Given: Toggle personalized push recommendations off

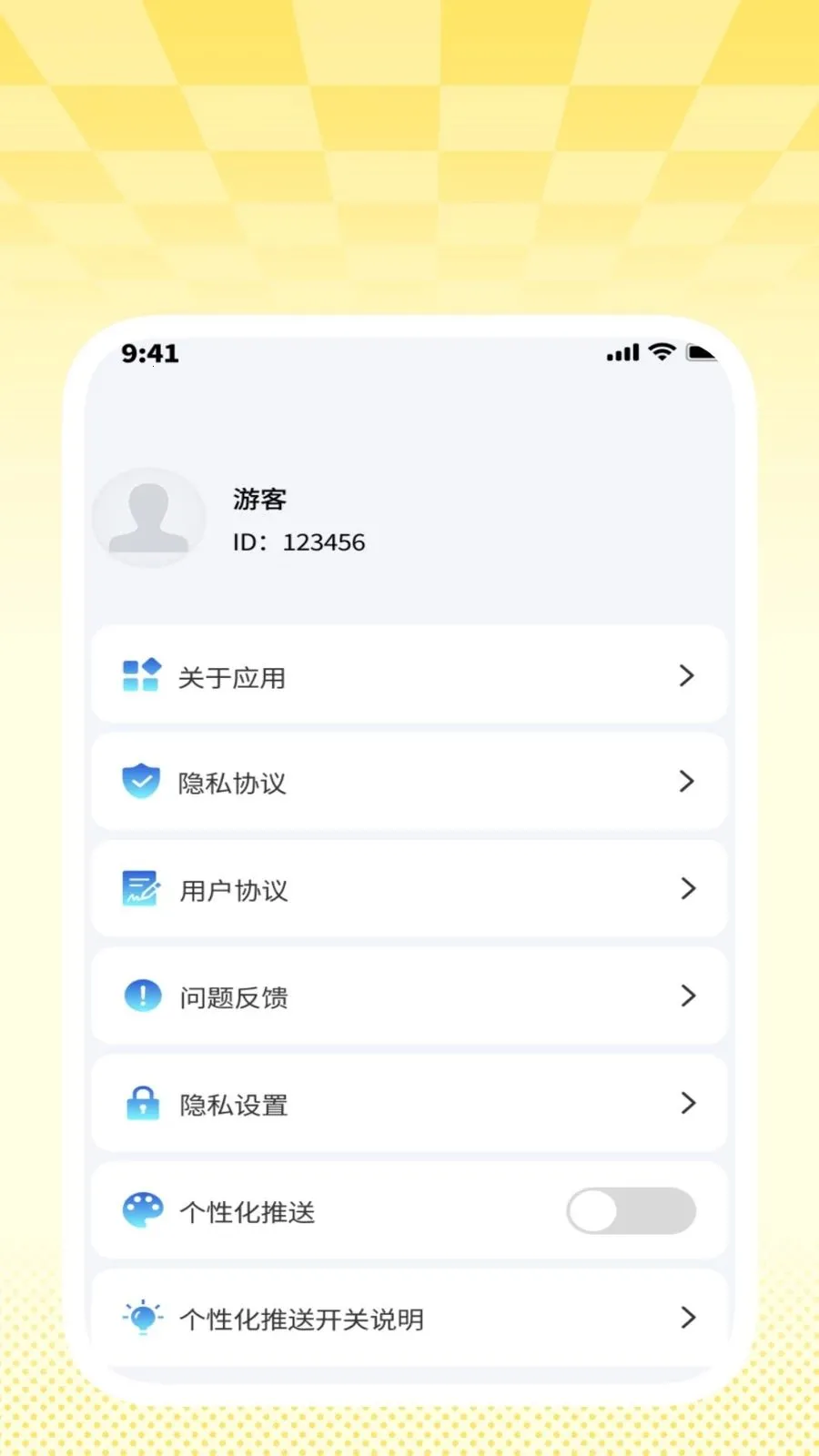Looking at the screenshot, I should click(x=632, y=1211).
